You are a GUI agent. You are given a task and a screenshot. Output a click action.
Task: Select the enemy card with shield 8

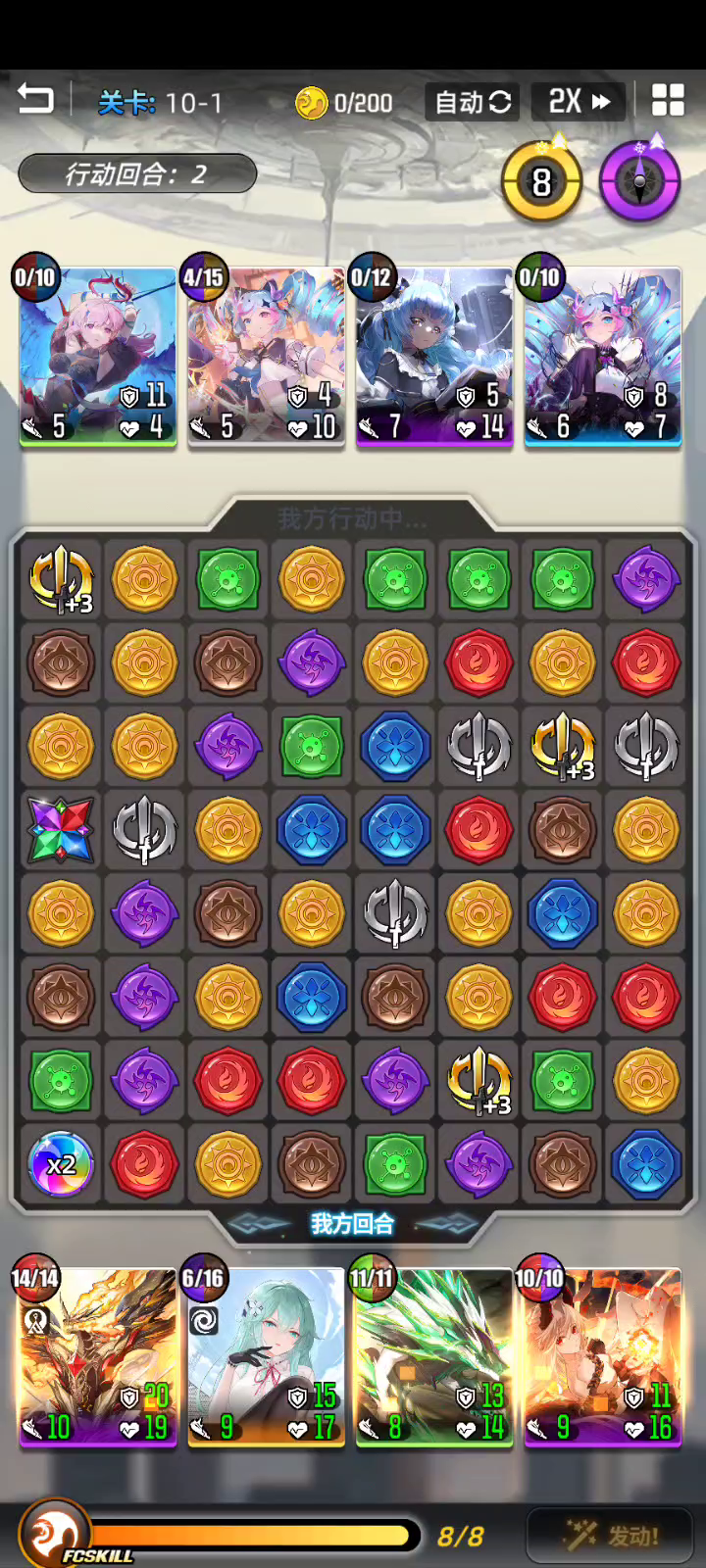pyautogui.click(x=602, y=358)
